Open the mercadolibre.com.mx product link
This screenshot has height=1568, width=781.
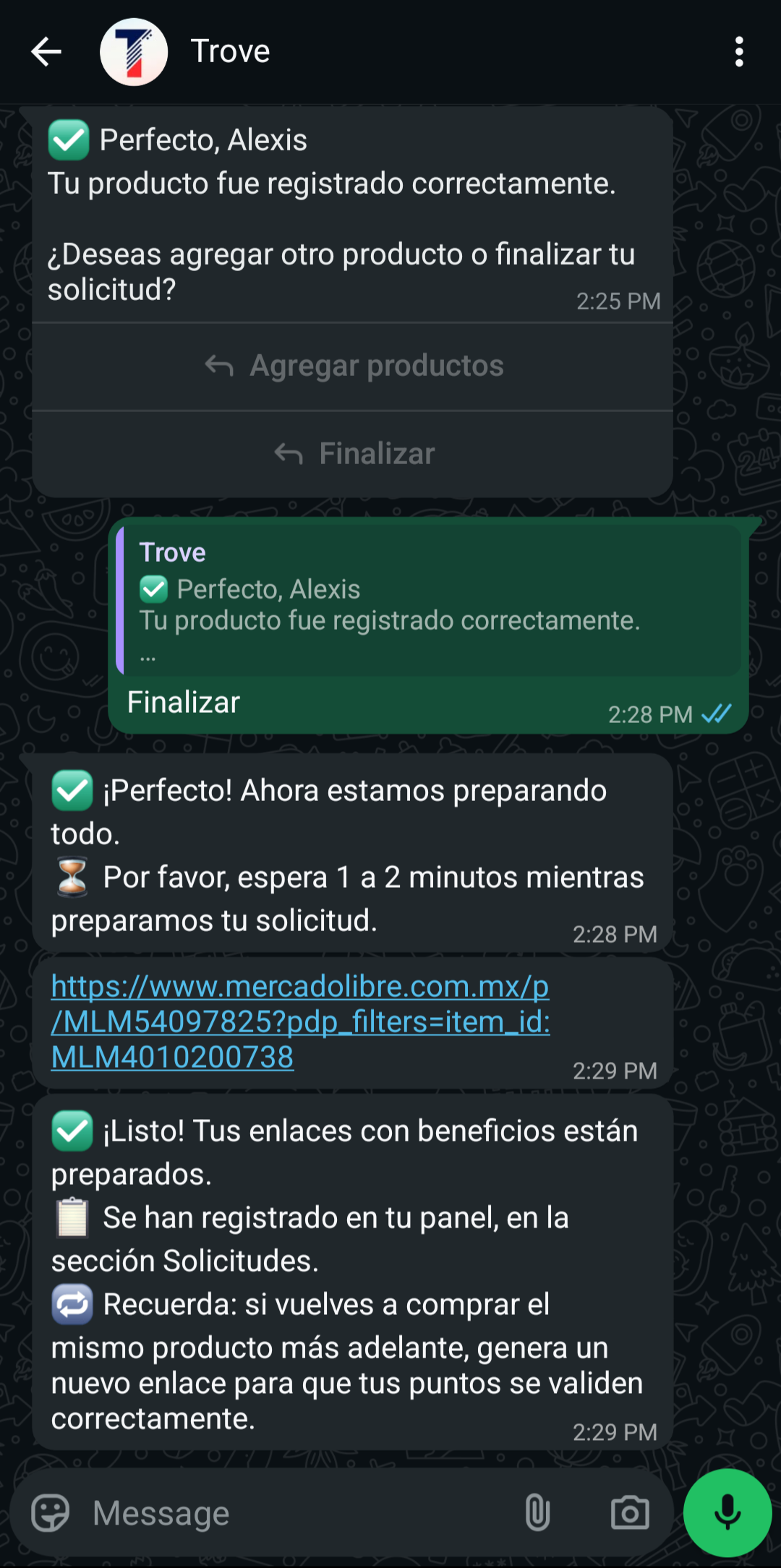[300, 1022]
